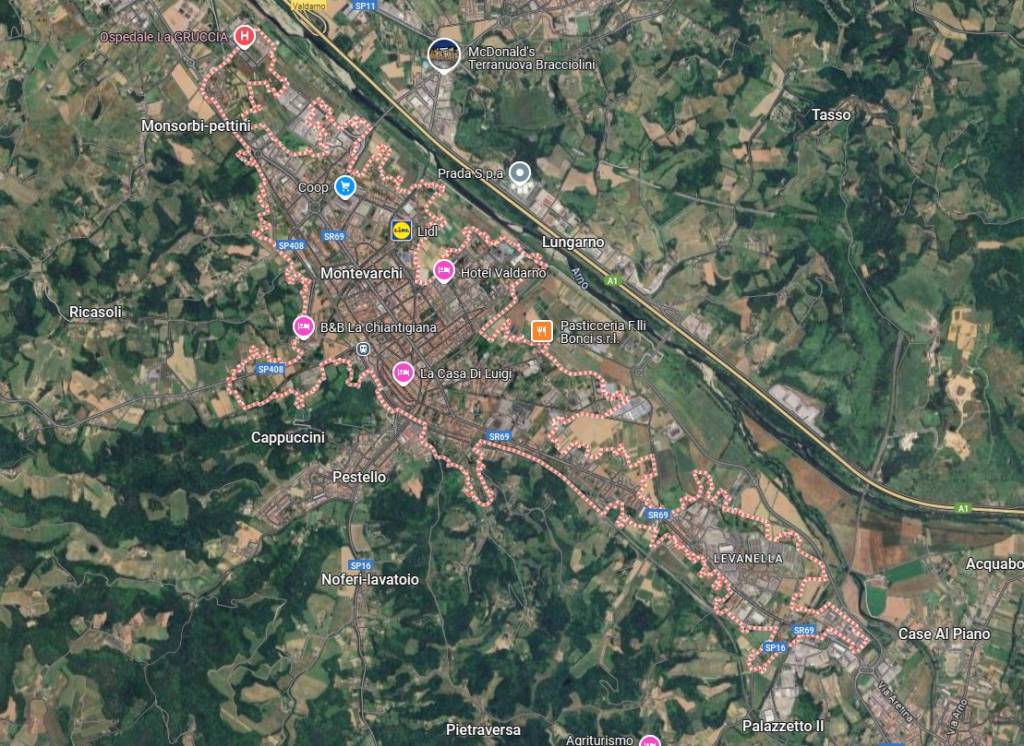Image resolution: width=1024 pixels, height=746 pixels.
Task: Select McDonald's Terranuova Bracciolini pin
Action: [x=443, y=54]
